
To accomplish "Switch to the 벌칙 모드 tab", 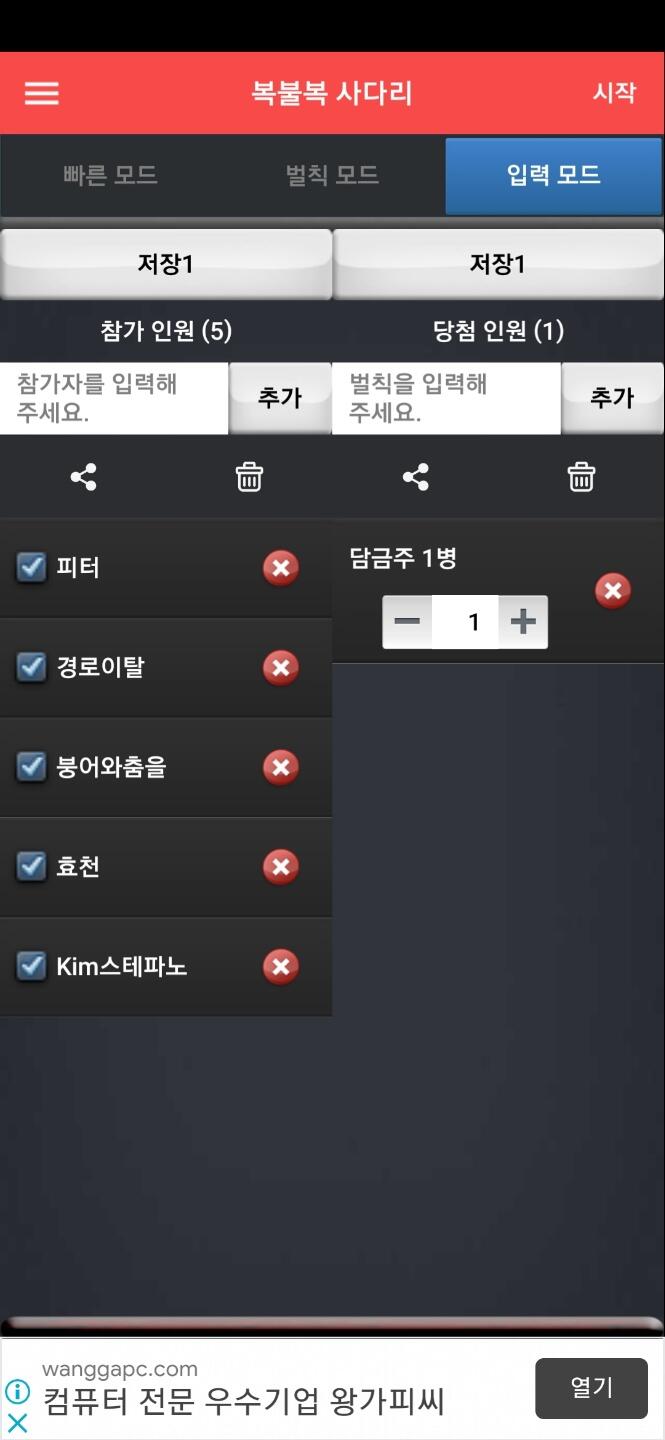I will pos(332,175).
